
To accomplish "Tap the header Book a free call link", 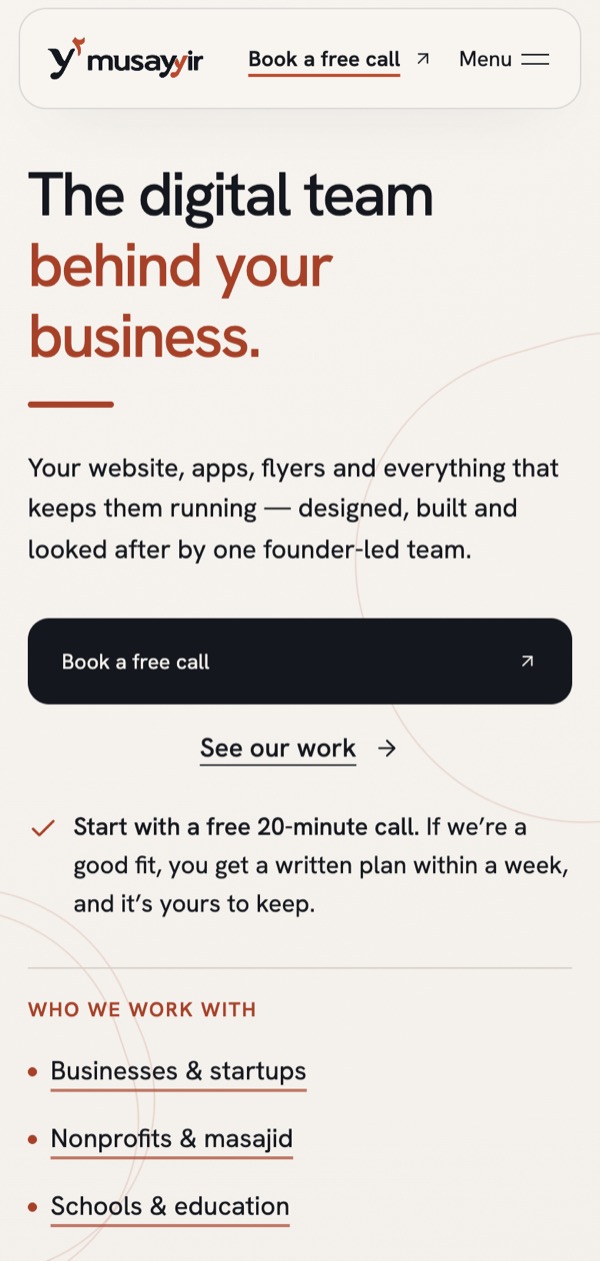I will click(x=339, y=60).
